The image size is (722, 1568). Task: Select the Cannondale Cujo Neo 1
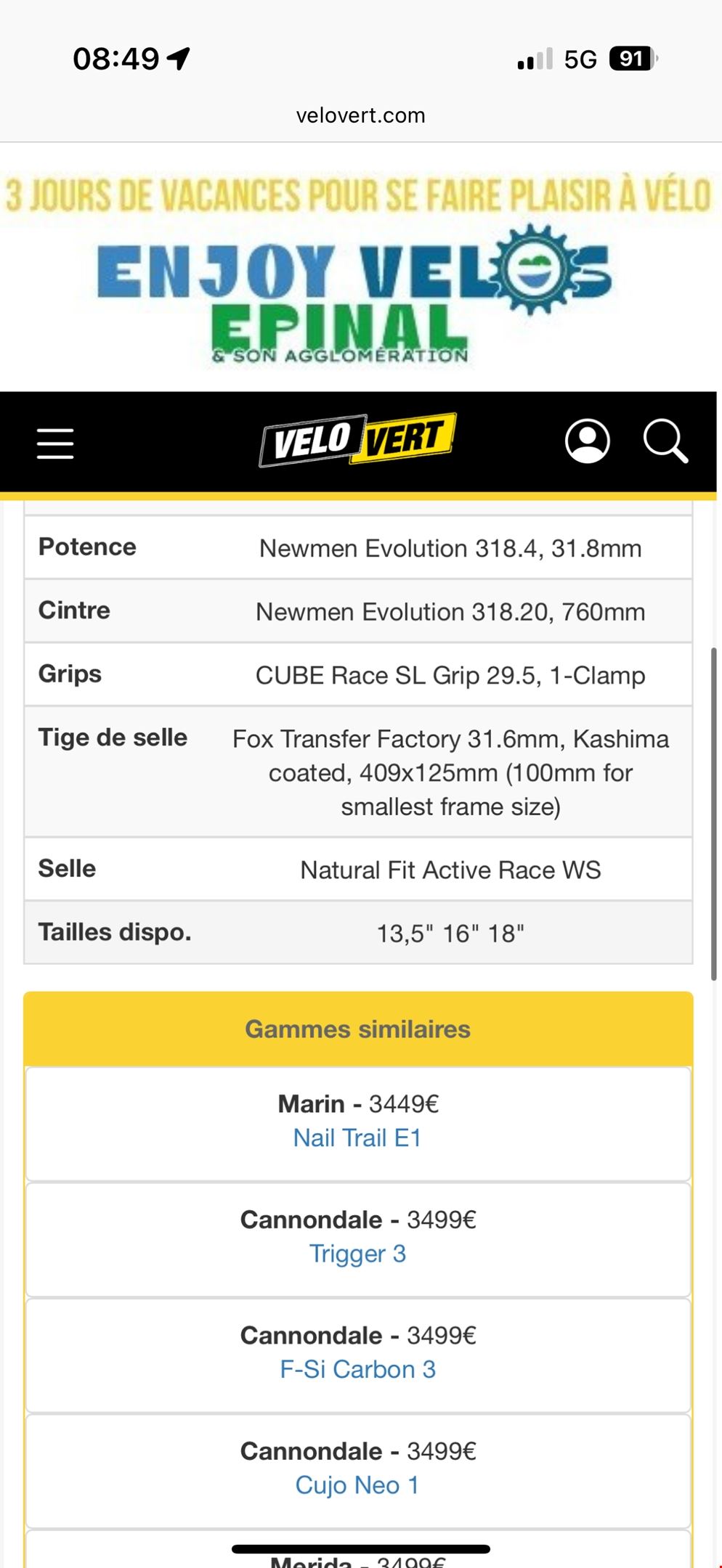pos(357,1485)
